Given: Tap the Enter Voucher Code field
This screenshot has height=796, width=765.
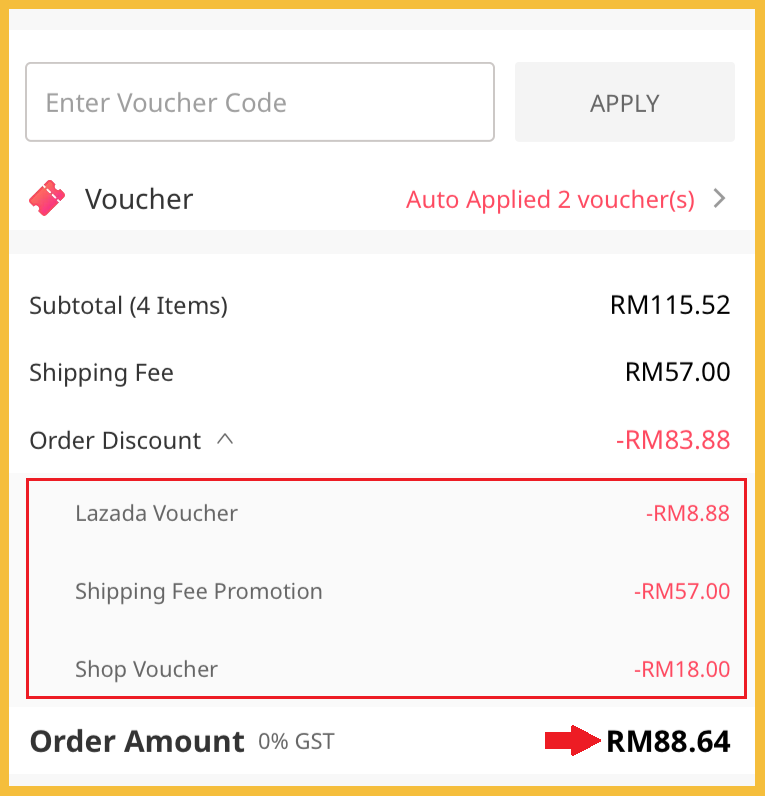Looking at the screenshot, I should pos(259,103).
